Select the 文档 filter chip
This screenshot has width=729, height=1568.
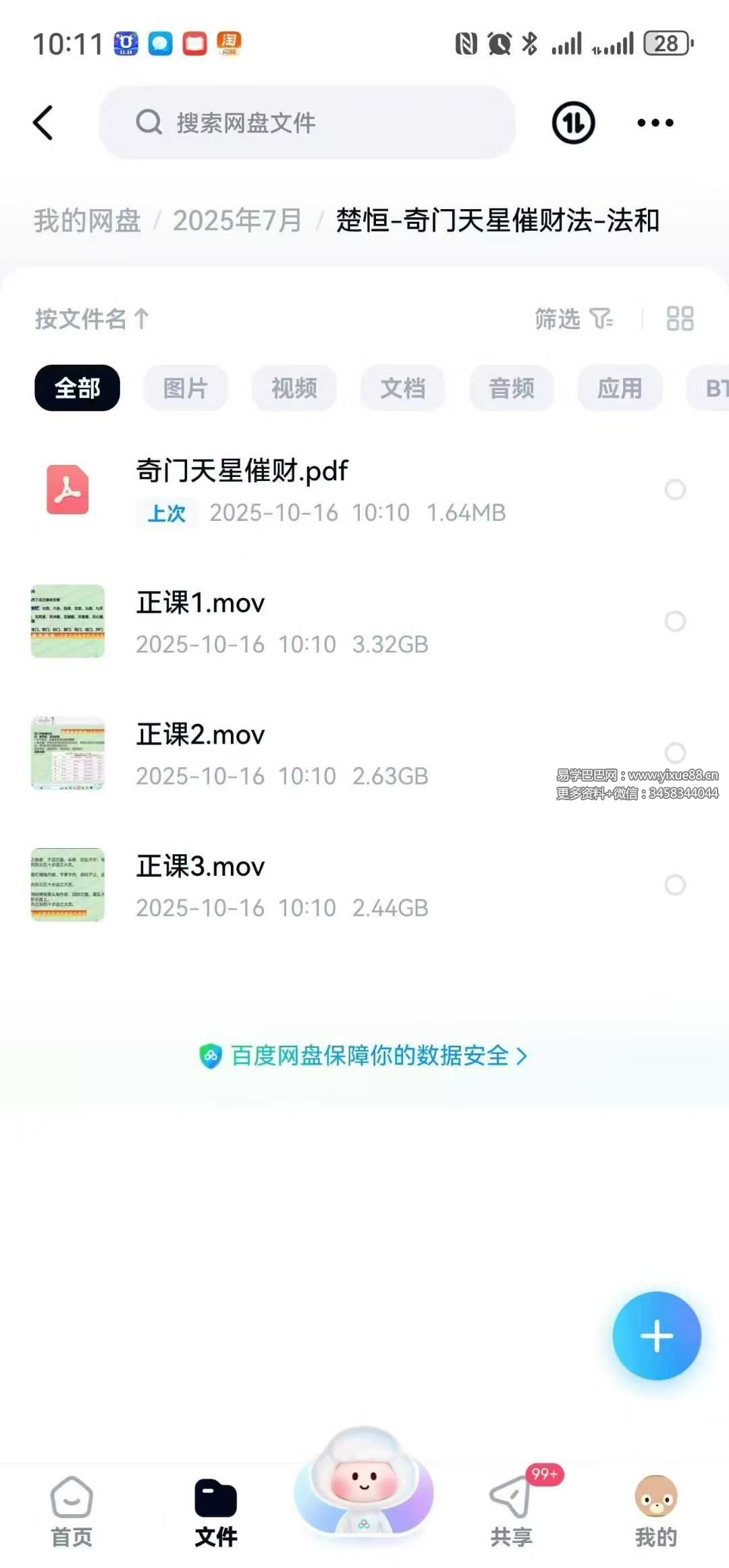[402, 388]
